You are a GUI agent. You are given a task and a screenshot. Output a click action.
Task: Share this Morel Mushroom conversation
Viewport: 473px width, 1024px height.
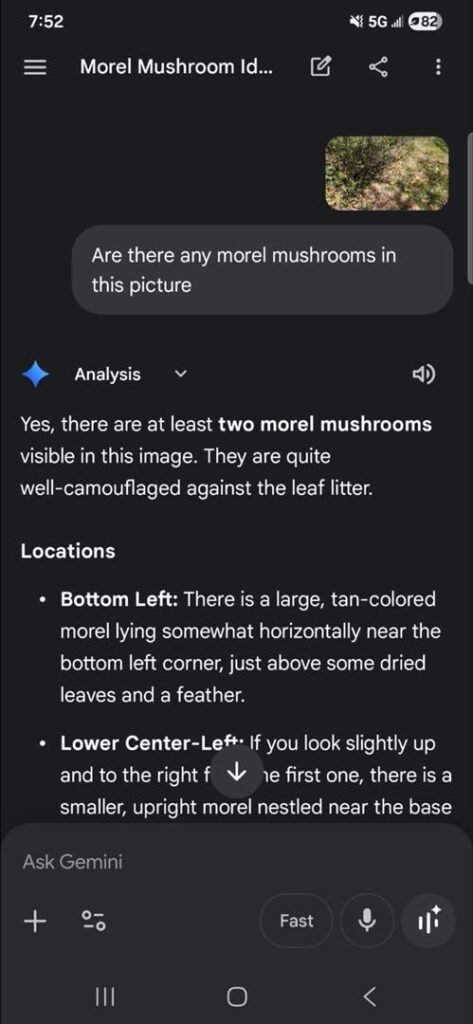378,66
